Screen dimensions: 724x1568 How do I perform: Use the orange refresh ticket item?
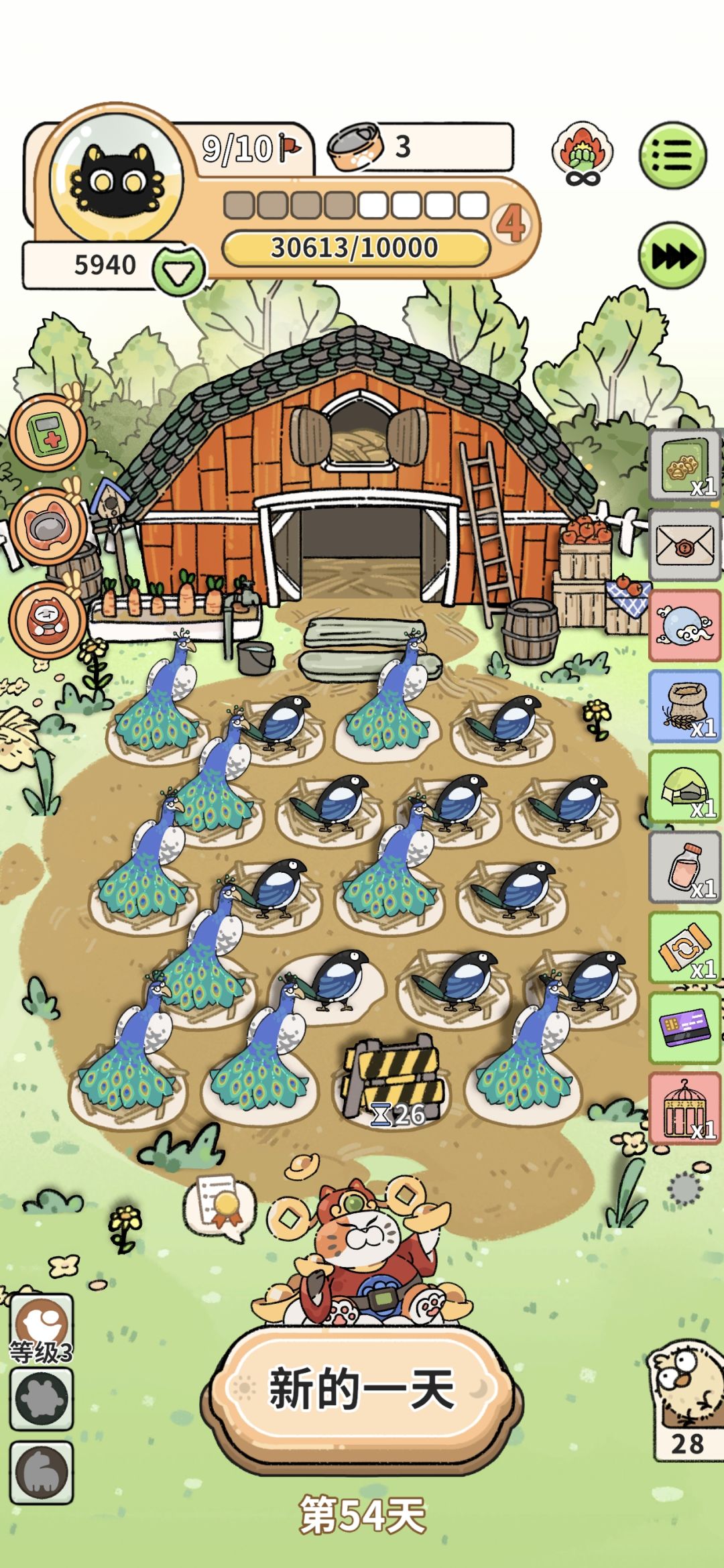coord(684,947)
